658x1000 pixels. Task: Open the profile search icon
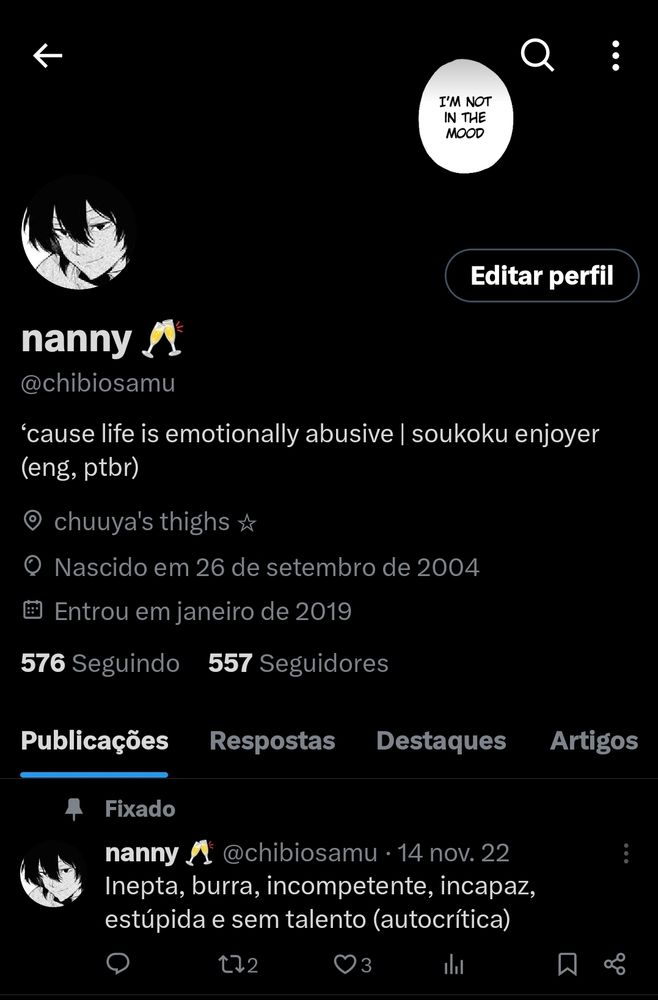[537, 57]
